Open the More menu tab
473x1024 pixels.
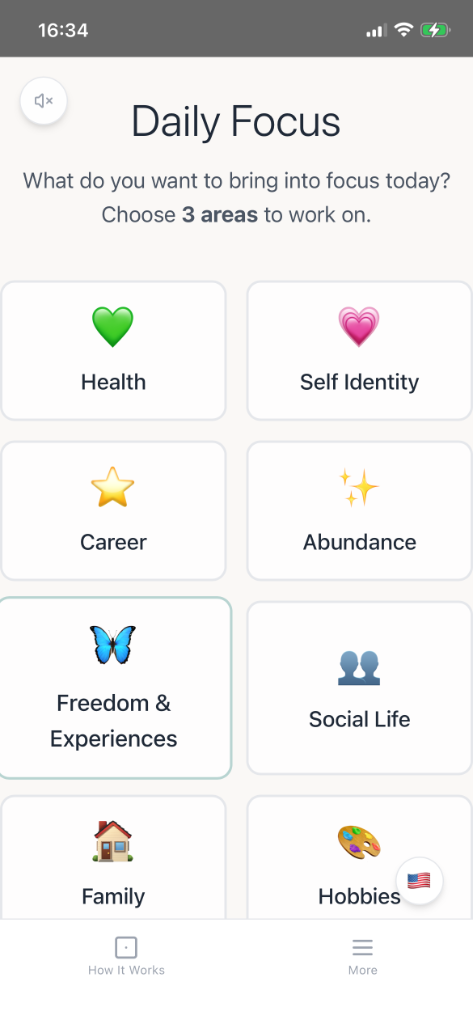pos(363,956)
